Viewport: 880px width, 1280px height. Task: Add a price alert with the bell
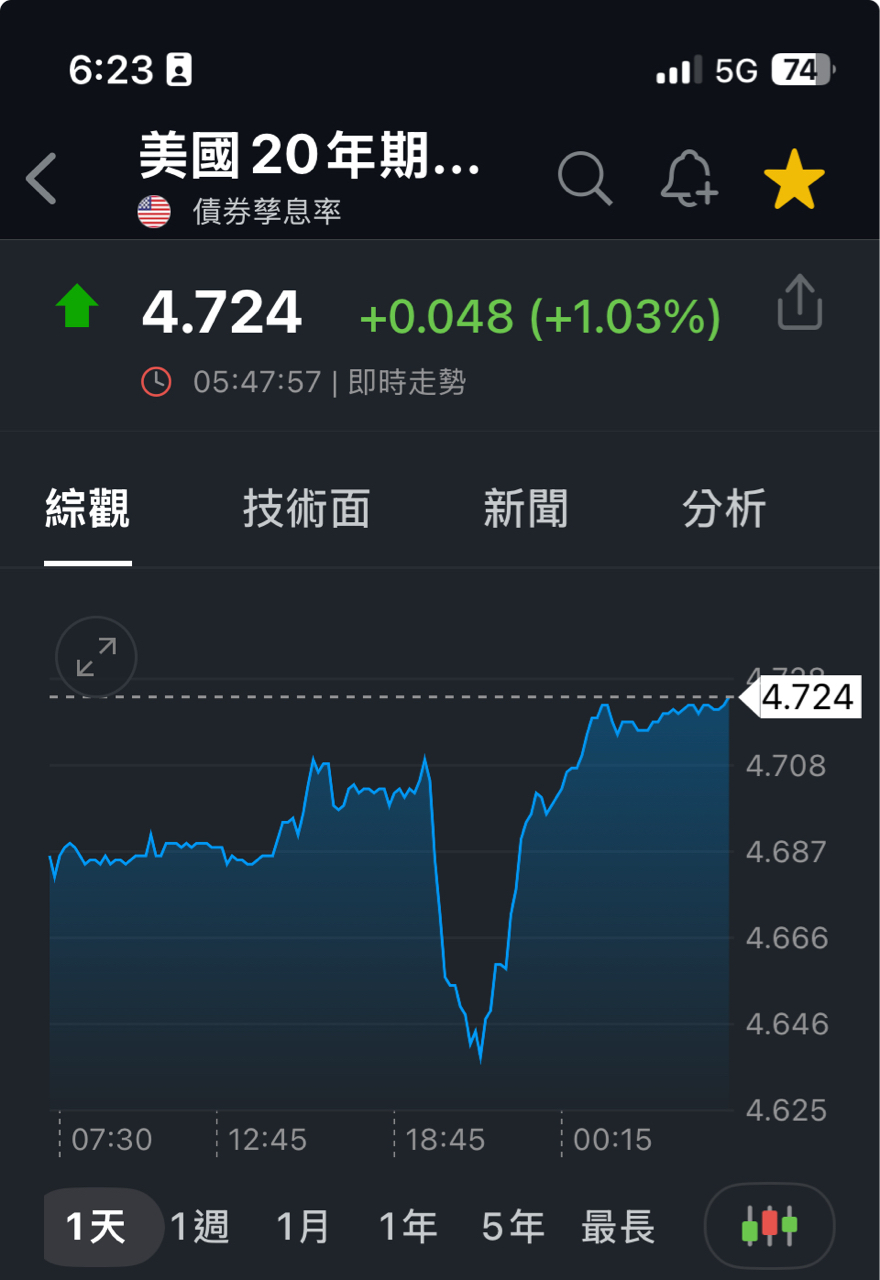click(689, 180)
